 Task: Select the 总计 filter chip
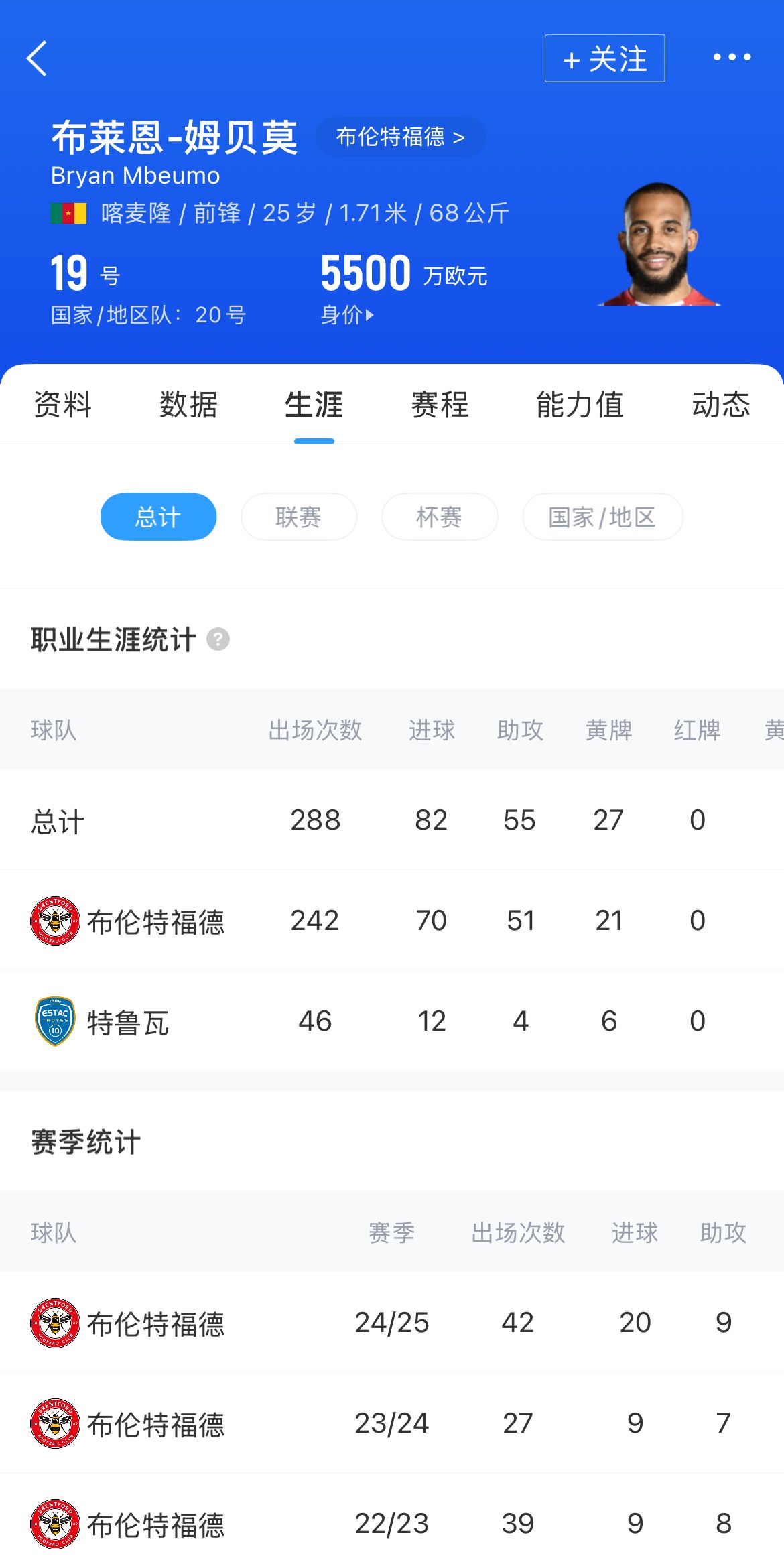pyautogui.click(x=158, y=517)
